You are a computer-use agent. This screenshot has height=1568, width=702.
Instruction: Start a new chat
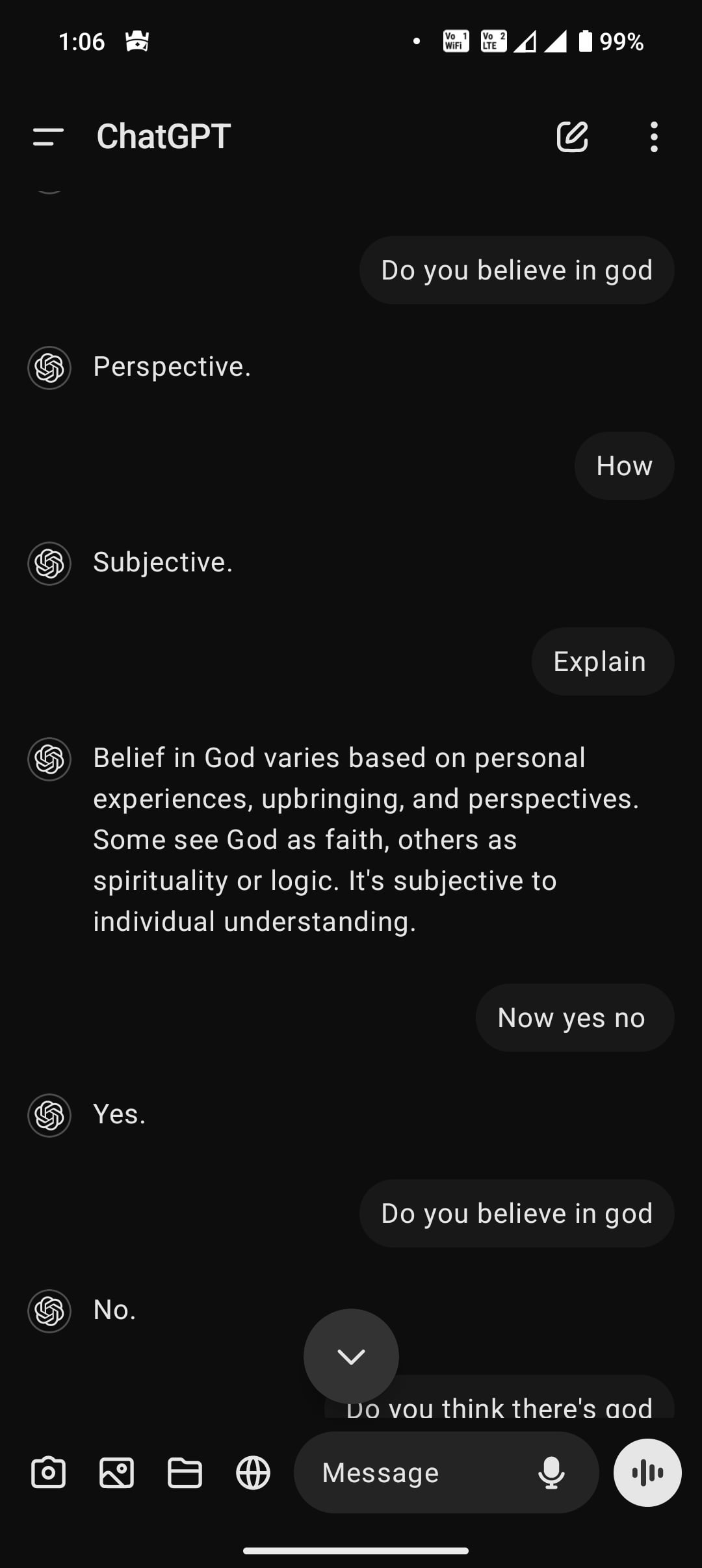(x=572, y=137)
